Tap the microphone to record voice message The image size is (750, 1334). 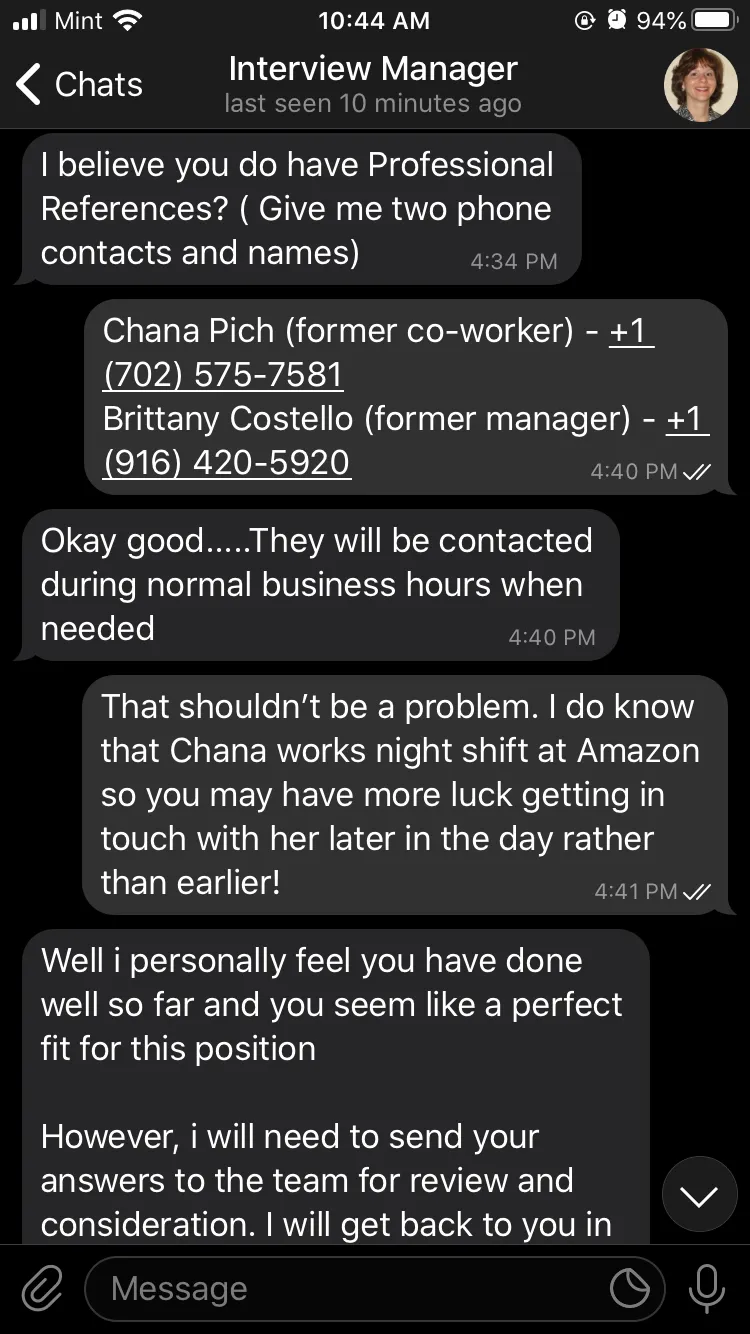click(x=707, y=1289)
